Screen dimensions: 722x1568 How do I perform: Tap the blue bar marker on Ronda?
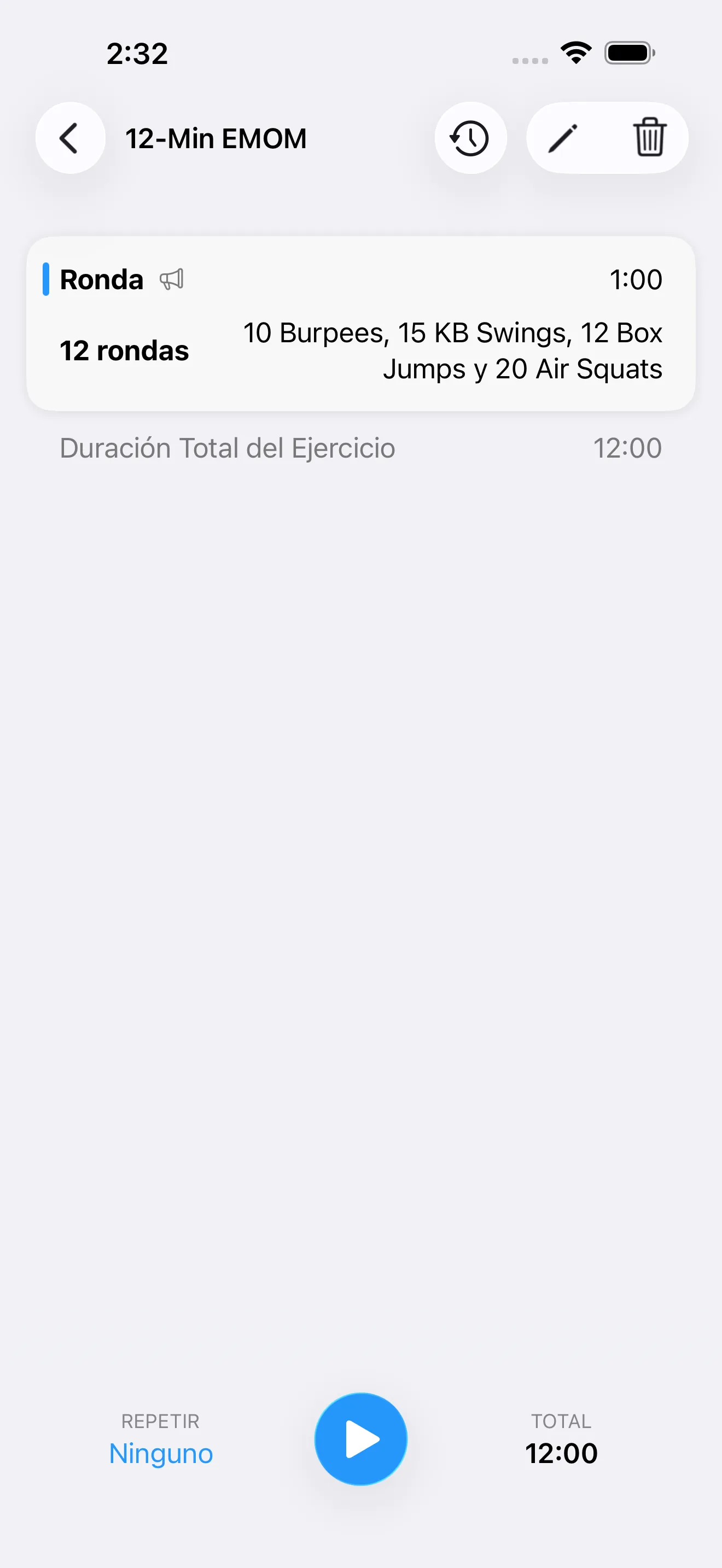(x=47, y=280)
